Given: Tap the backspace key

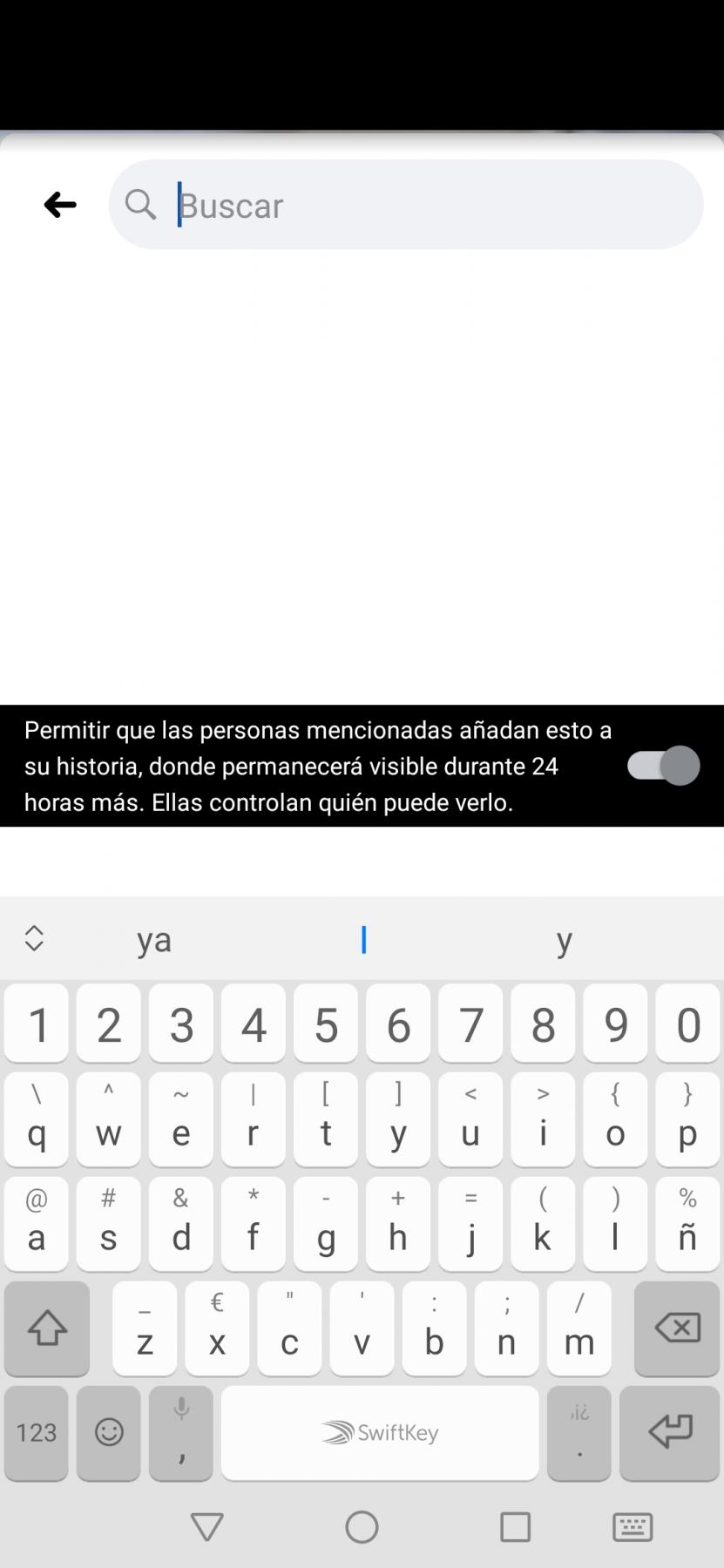Looking at the screenshot, I should pos(677,1328).
